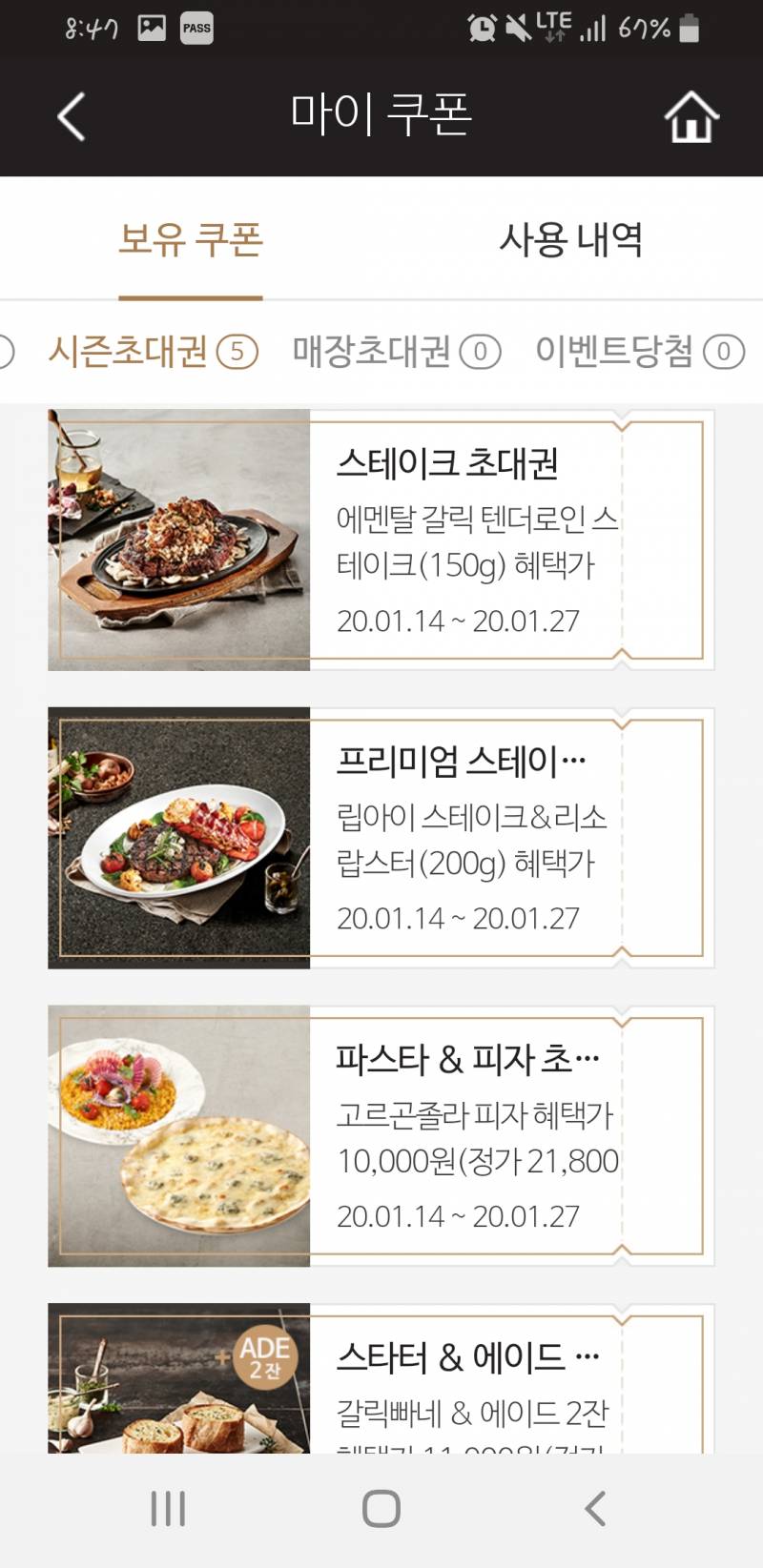Filter by 시즌초대권 coupons
The image size is (763, 1568).
tap(153, 353)
